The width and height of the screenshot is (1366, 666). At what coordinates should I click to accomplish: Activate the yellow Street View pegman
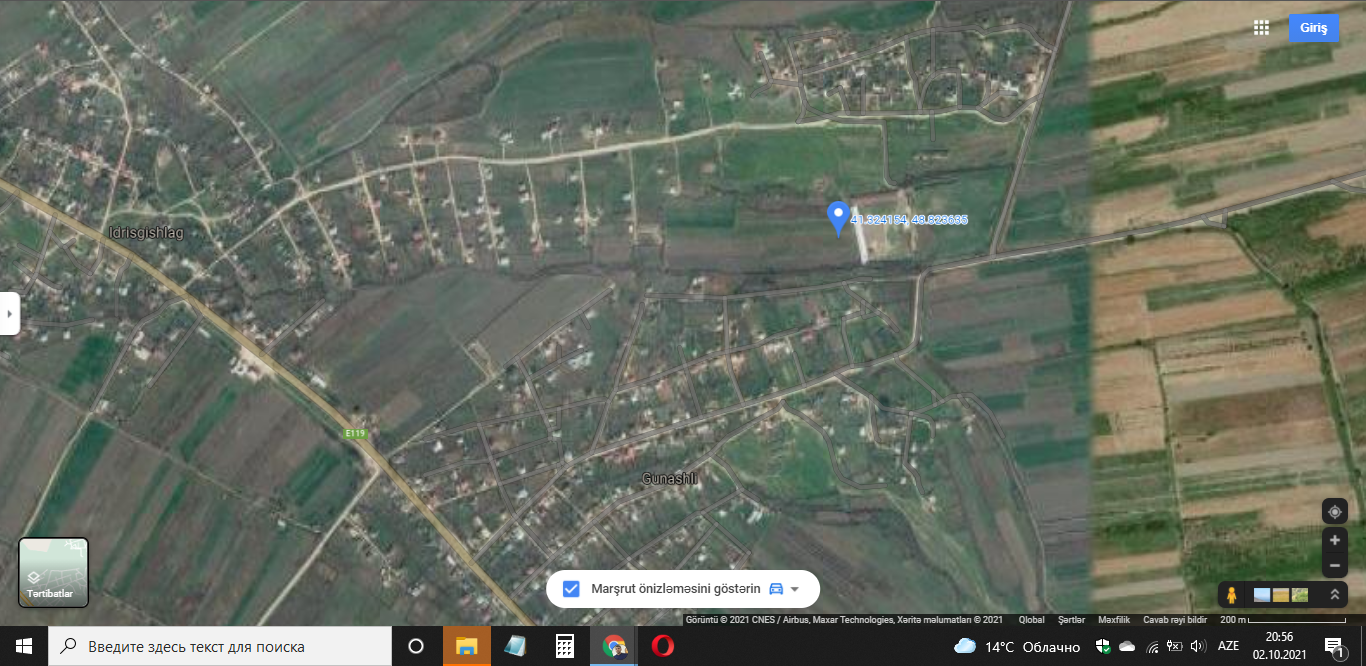pyautogui.click(x=1232, y=595)
